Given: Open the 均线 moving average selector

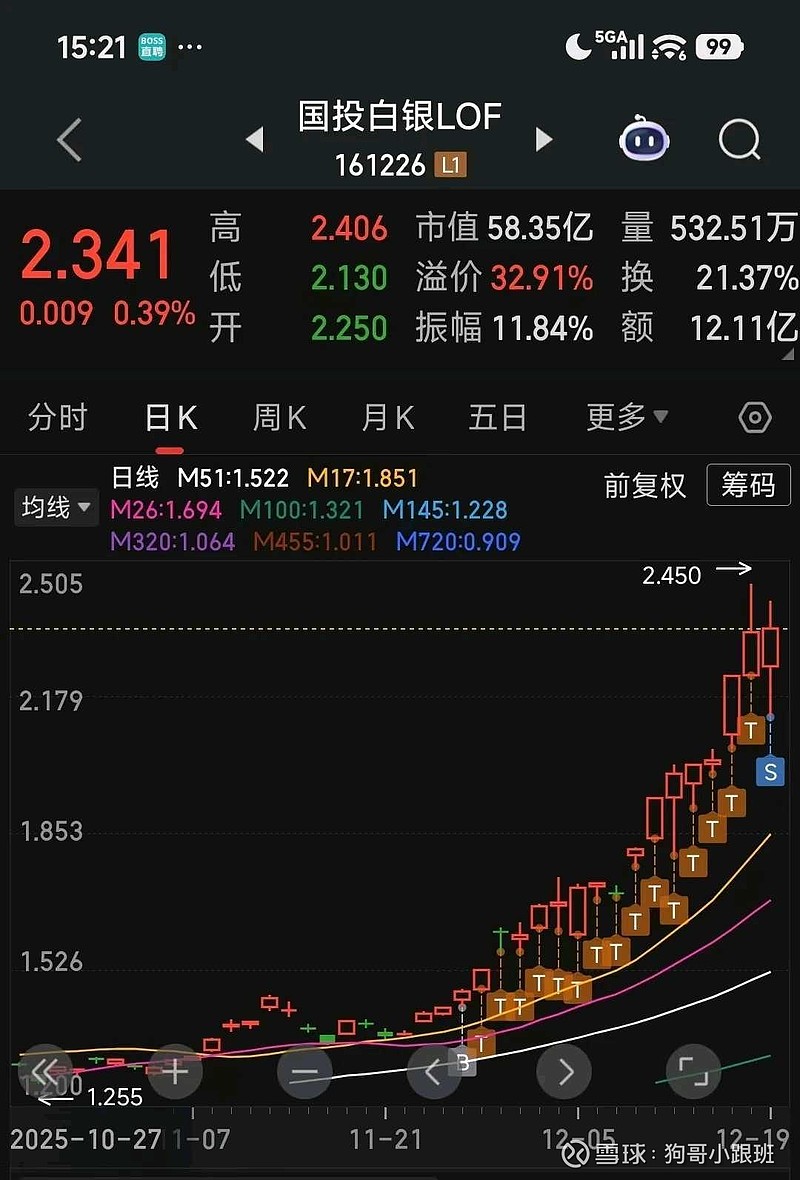Looking at the screenshot, I should [55, 508].
